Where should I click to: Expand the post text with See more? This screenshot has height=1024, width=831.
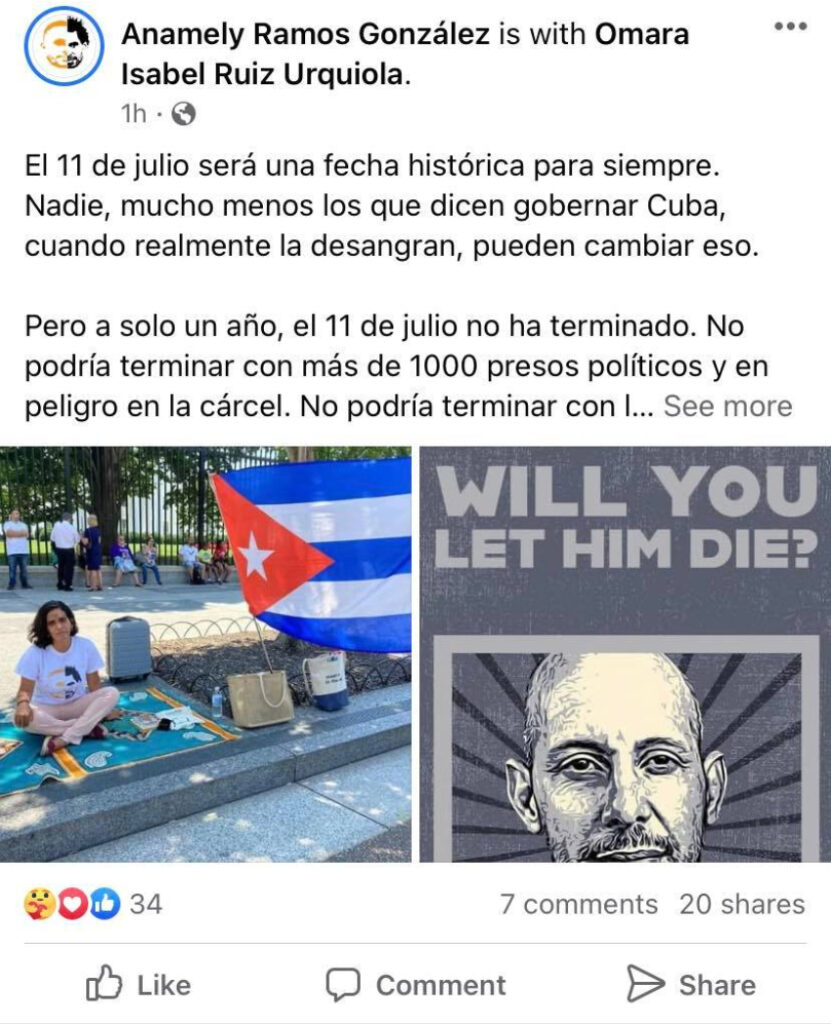[x=727, y=406]
